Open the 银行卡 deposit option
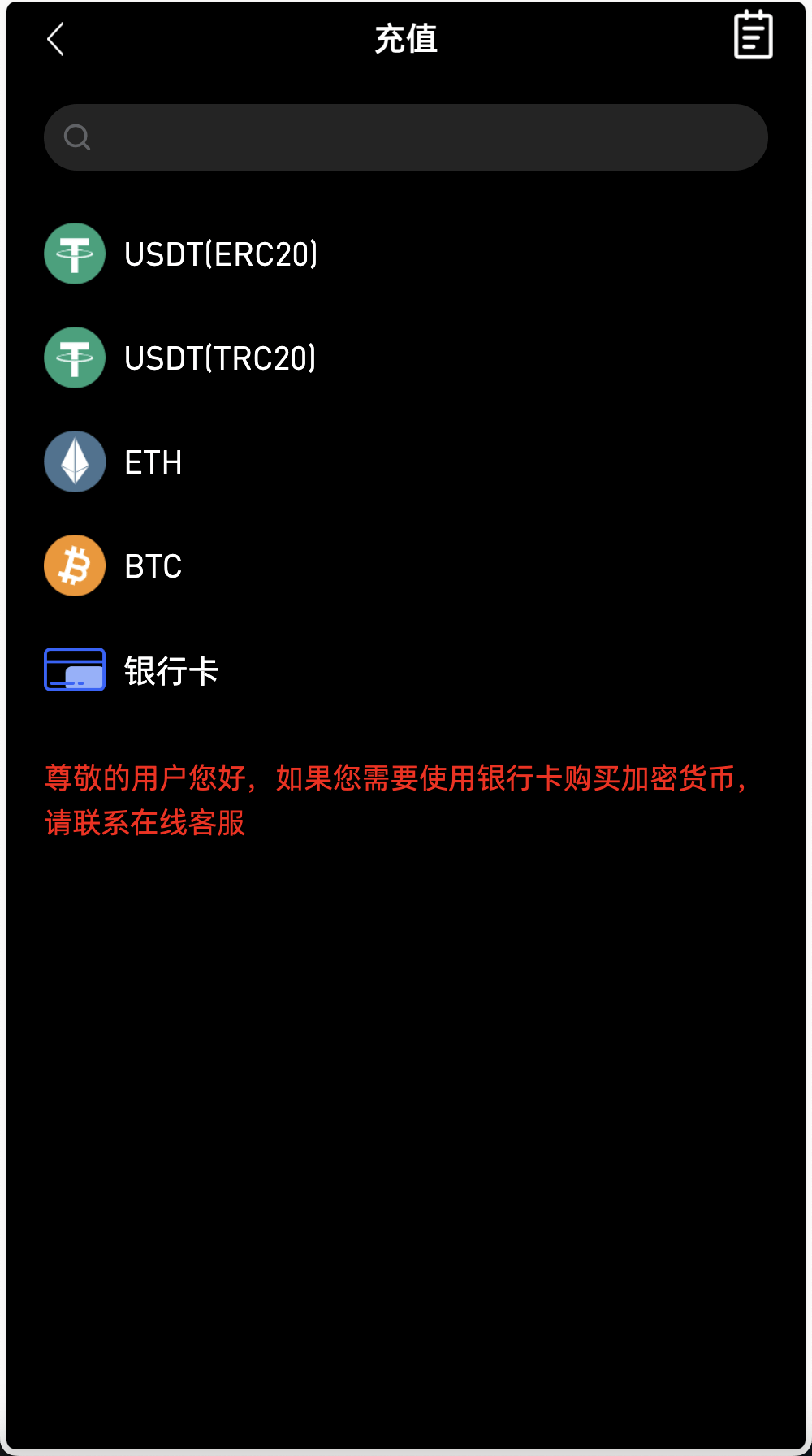Screen dimensions: 812x1456 pos(171,670)
